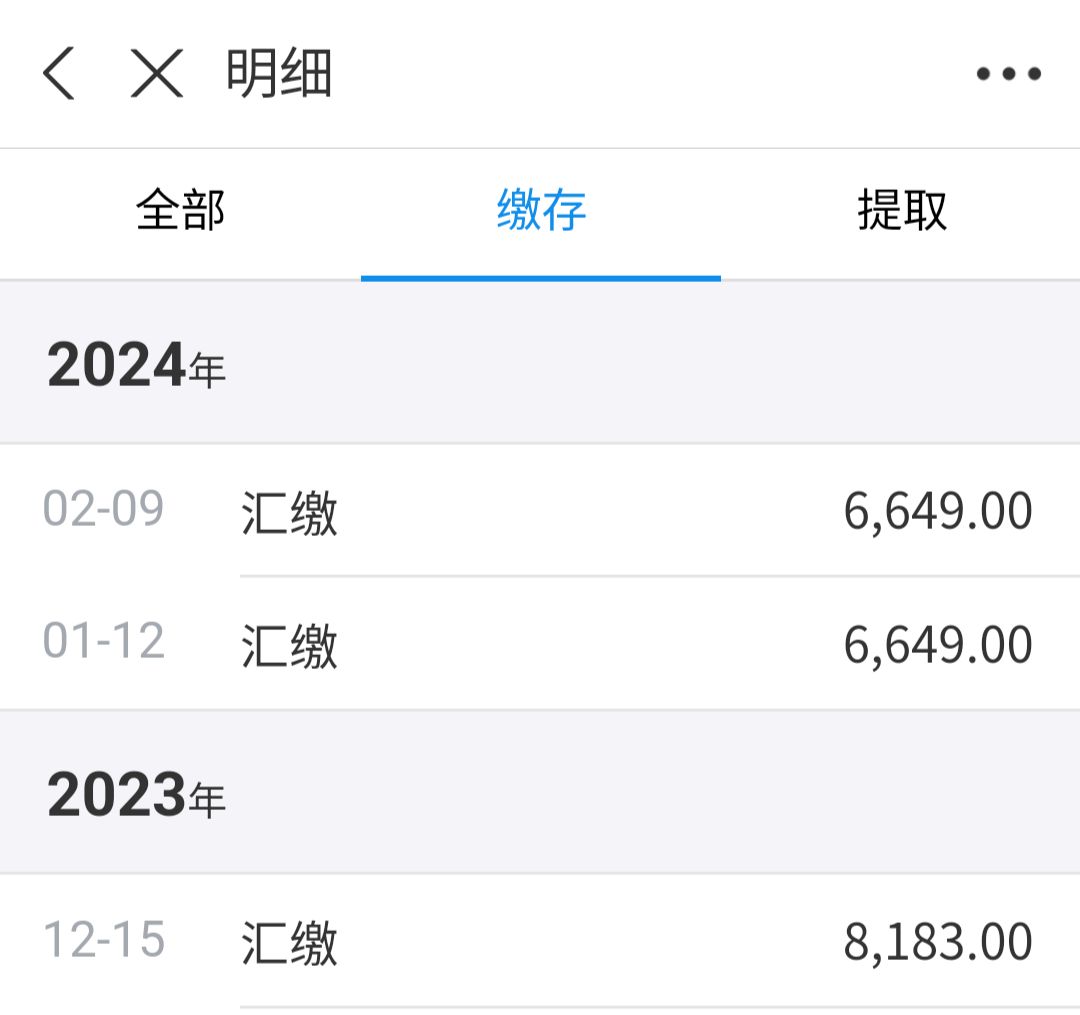Screen dimensions: 1080x1015
Task: Switch to the 提取 tab
Action: (x=901, y=211)
